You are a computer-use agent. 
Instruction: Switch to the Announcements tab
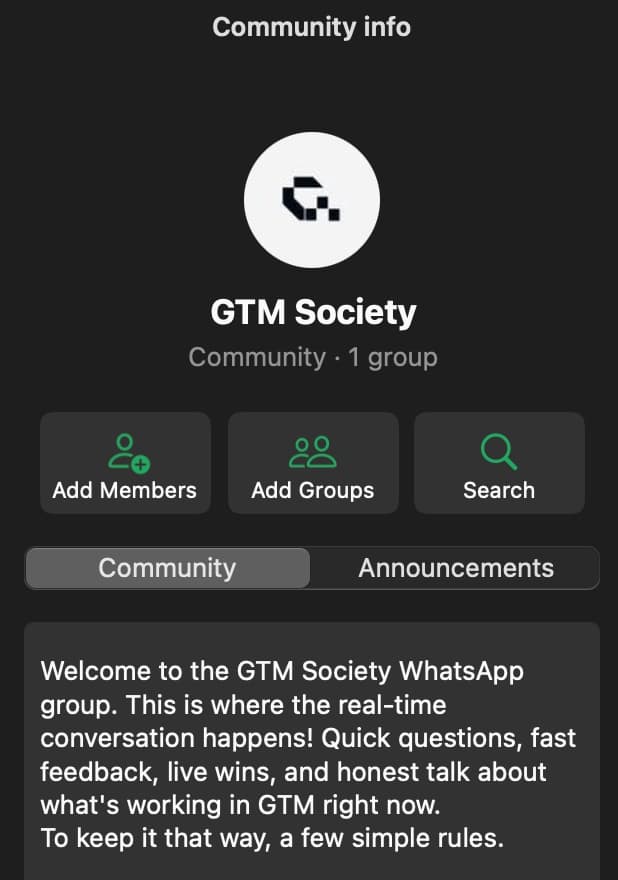click(455, 568)
